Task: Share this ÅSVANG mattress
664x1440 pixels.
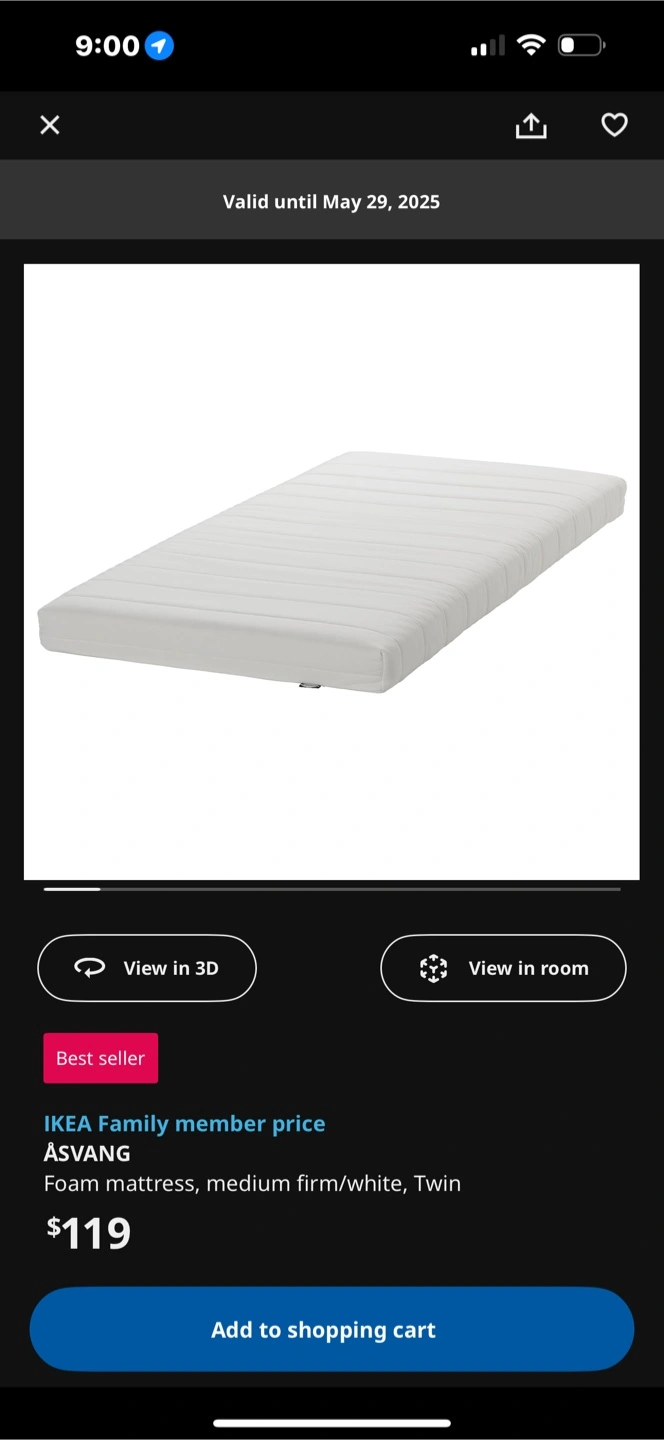Action: click(x=531, y=125)
